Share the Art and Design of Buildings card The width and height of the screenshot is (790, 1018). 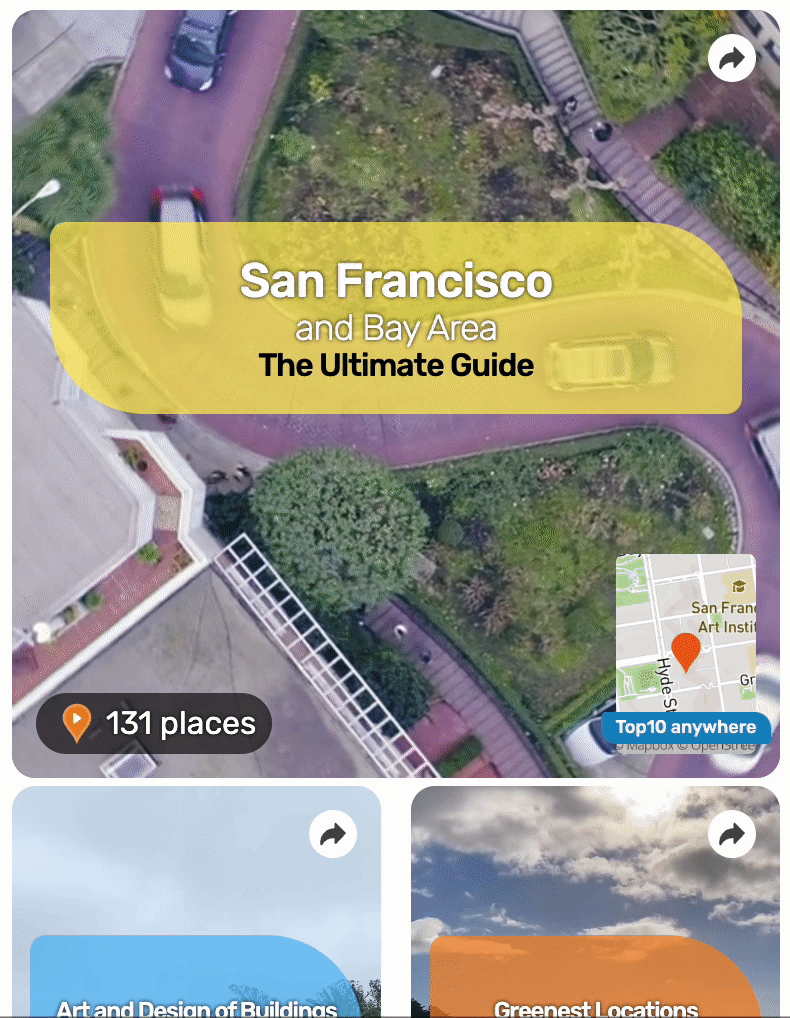click(x=333, y=834)
